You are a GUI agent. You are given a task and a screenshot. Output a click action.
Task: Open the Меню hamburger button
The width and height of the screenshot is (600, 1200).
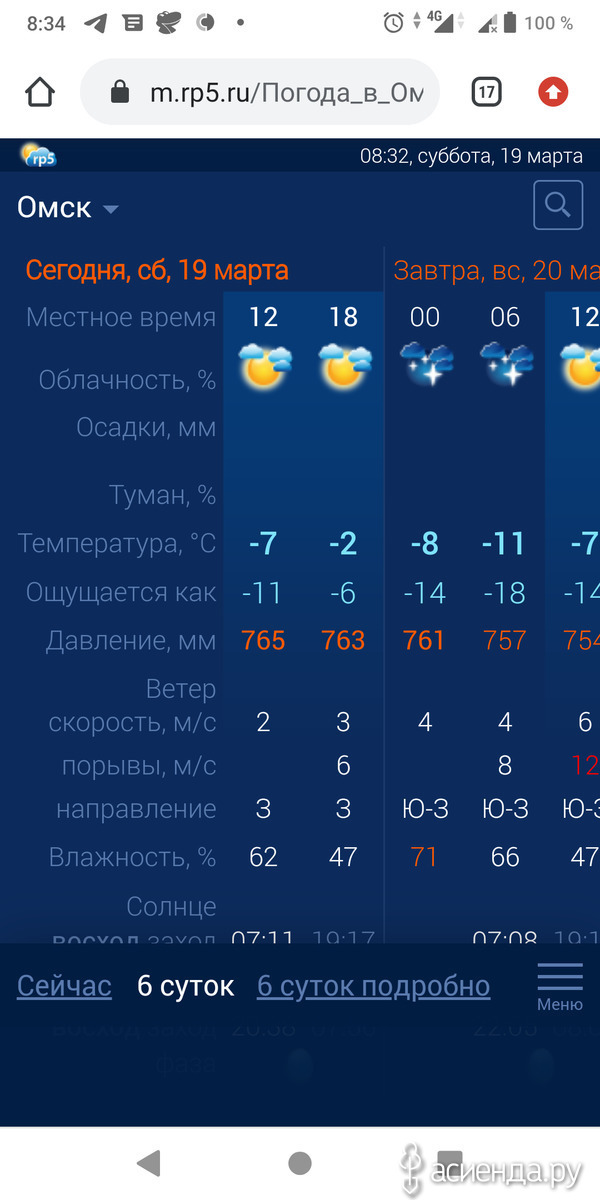click(x=560, y=987)
